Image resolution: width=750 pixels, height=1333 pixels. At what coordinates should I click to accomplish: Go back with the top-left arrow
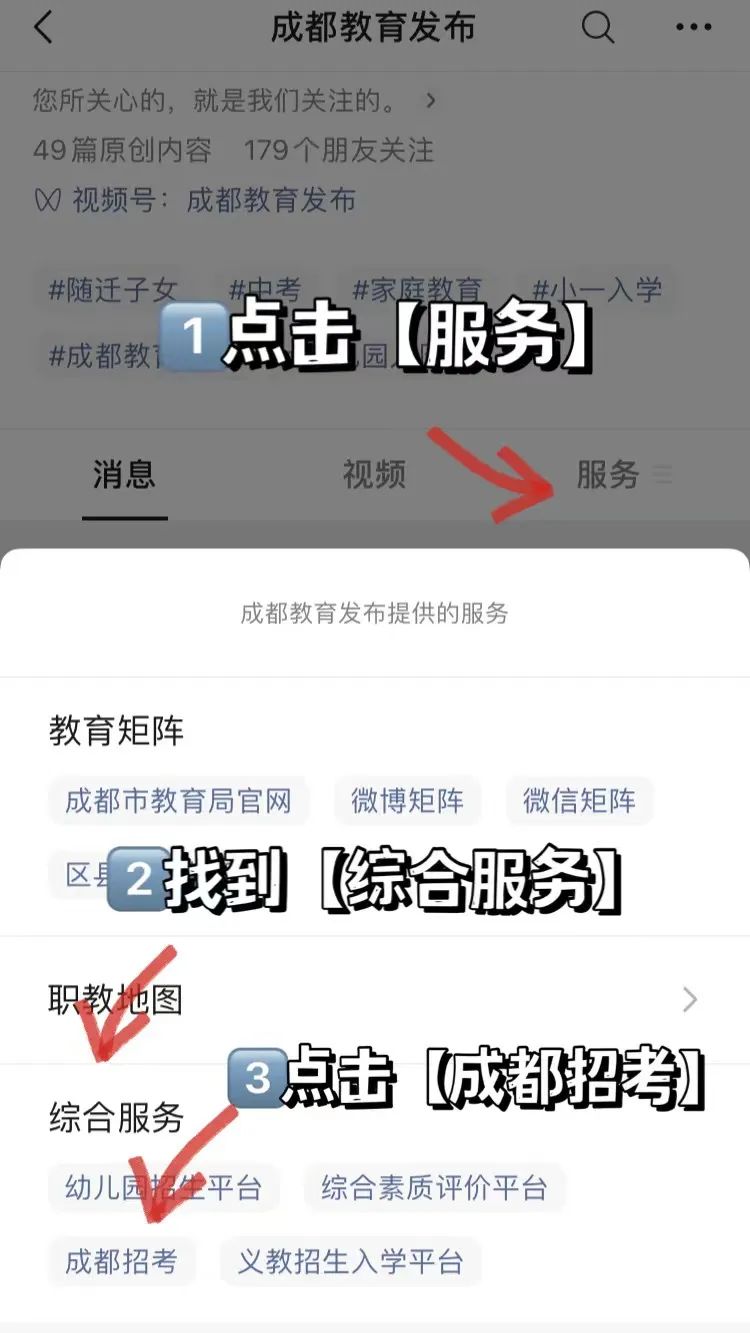[43, 28]
